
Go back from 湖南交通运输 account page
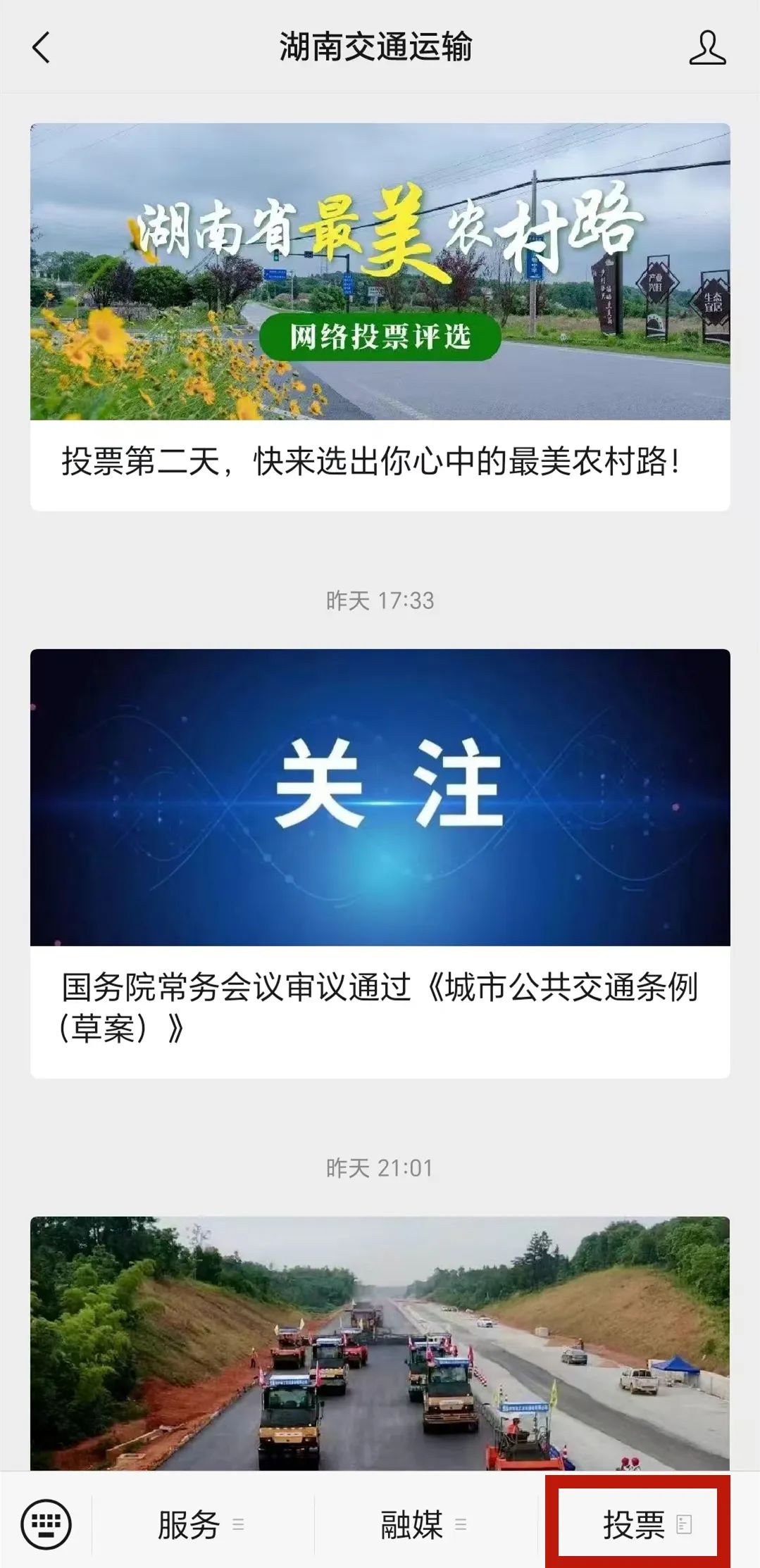tap(42, 48)
